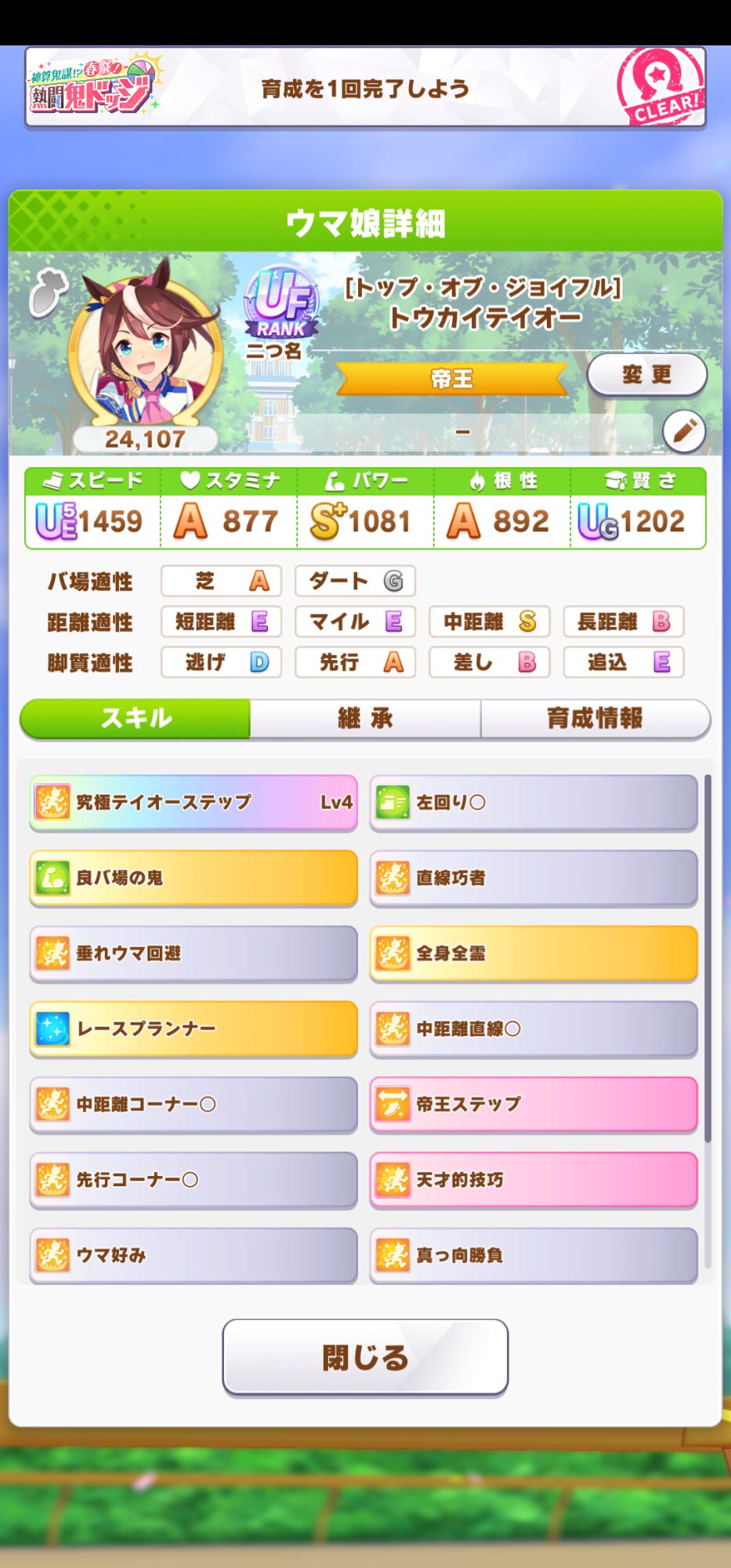View the 直線巧者 skill
This screenshot has width=731, height=1568.
click(x=534, y=877)
